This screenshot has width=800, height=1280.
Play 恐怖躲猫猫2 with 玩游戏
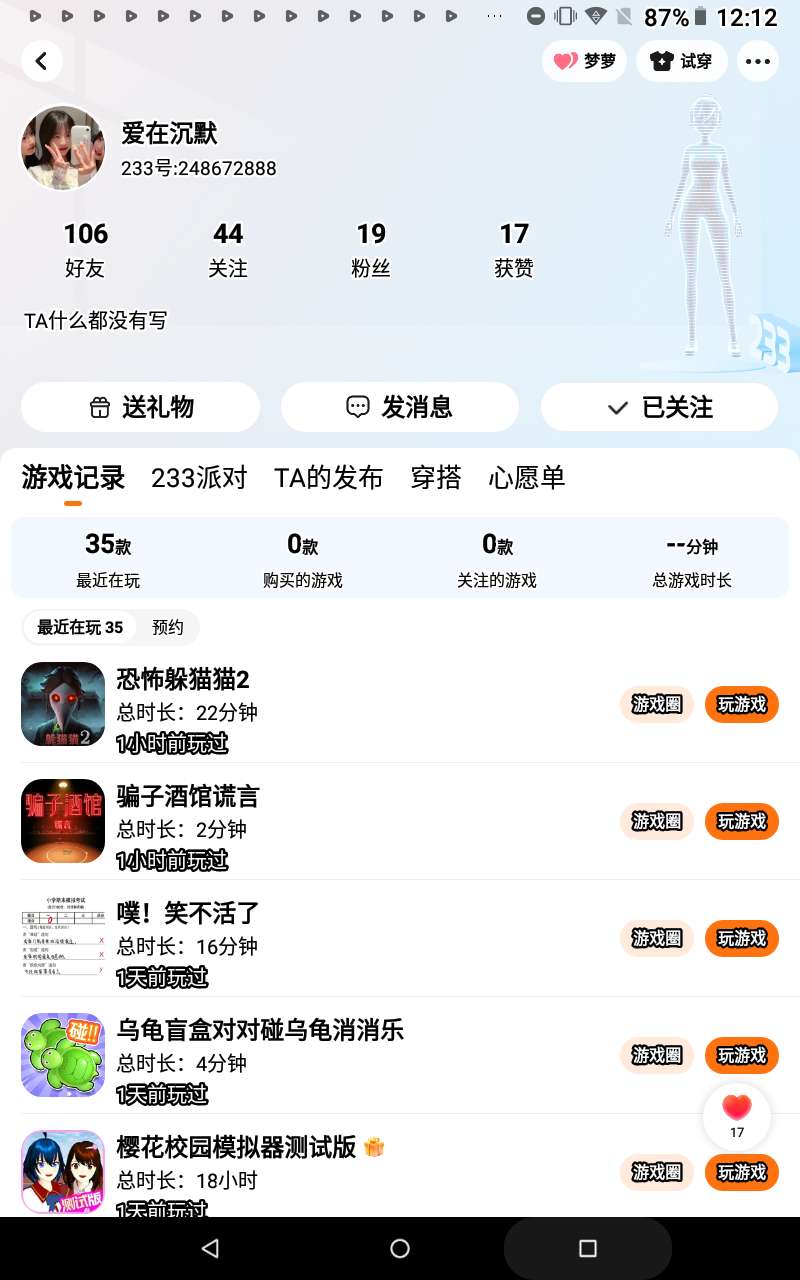pos(741,705)
